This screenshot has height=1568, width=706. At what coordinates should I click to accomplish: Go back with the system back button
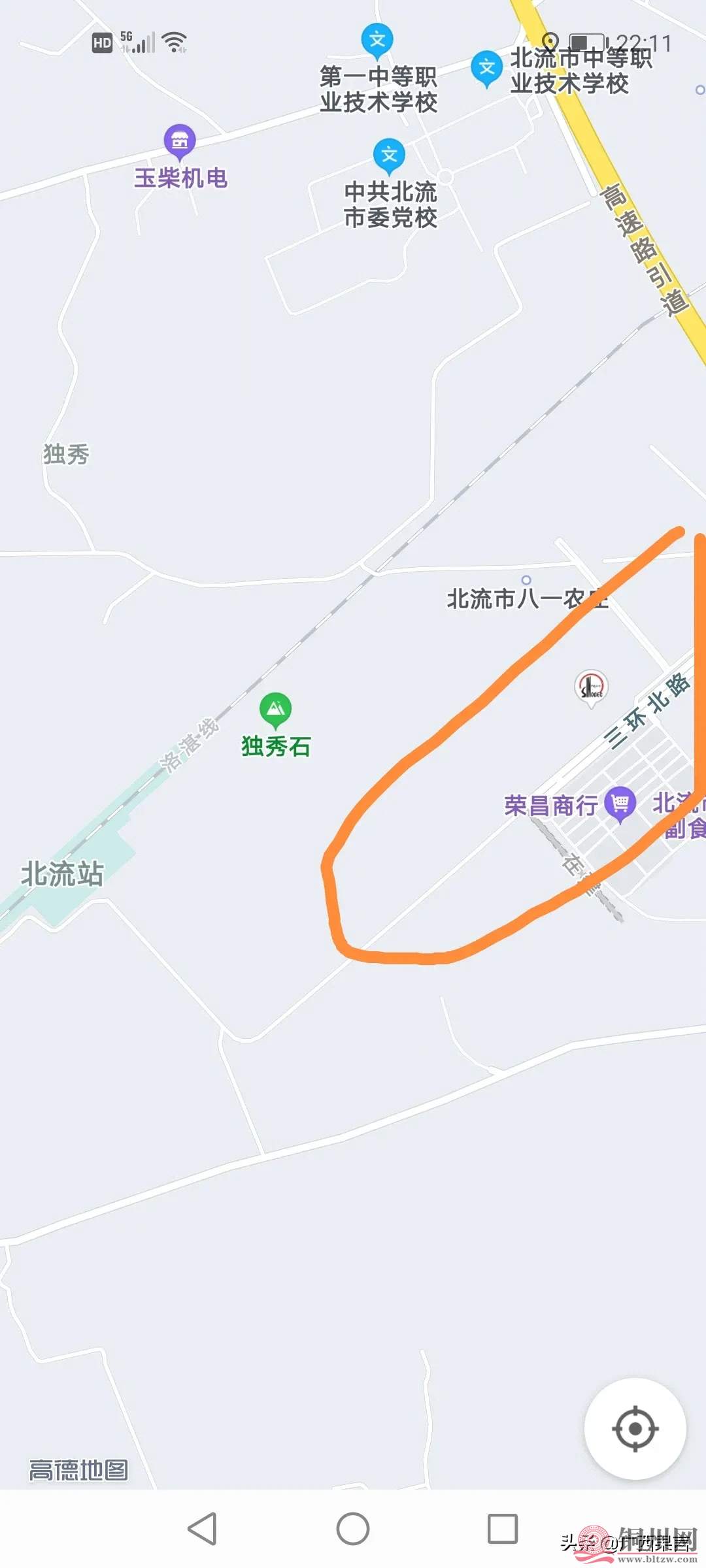pyautogui.click(x=202, y=1529)
